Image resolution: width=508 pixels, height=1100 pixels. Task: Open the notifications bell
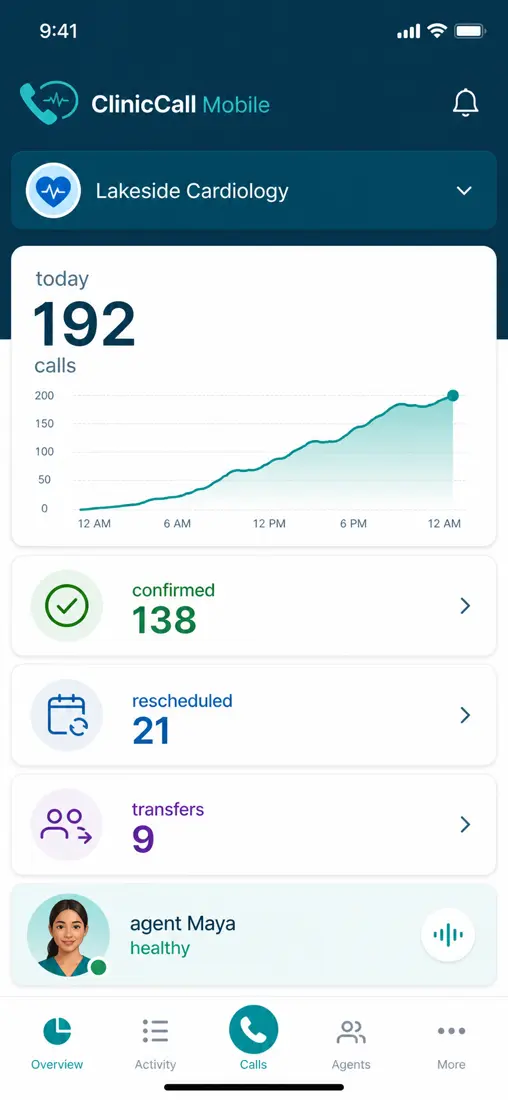(x=464, y=103)
